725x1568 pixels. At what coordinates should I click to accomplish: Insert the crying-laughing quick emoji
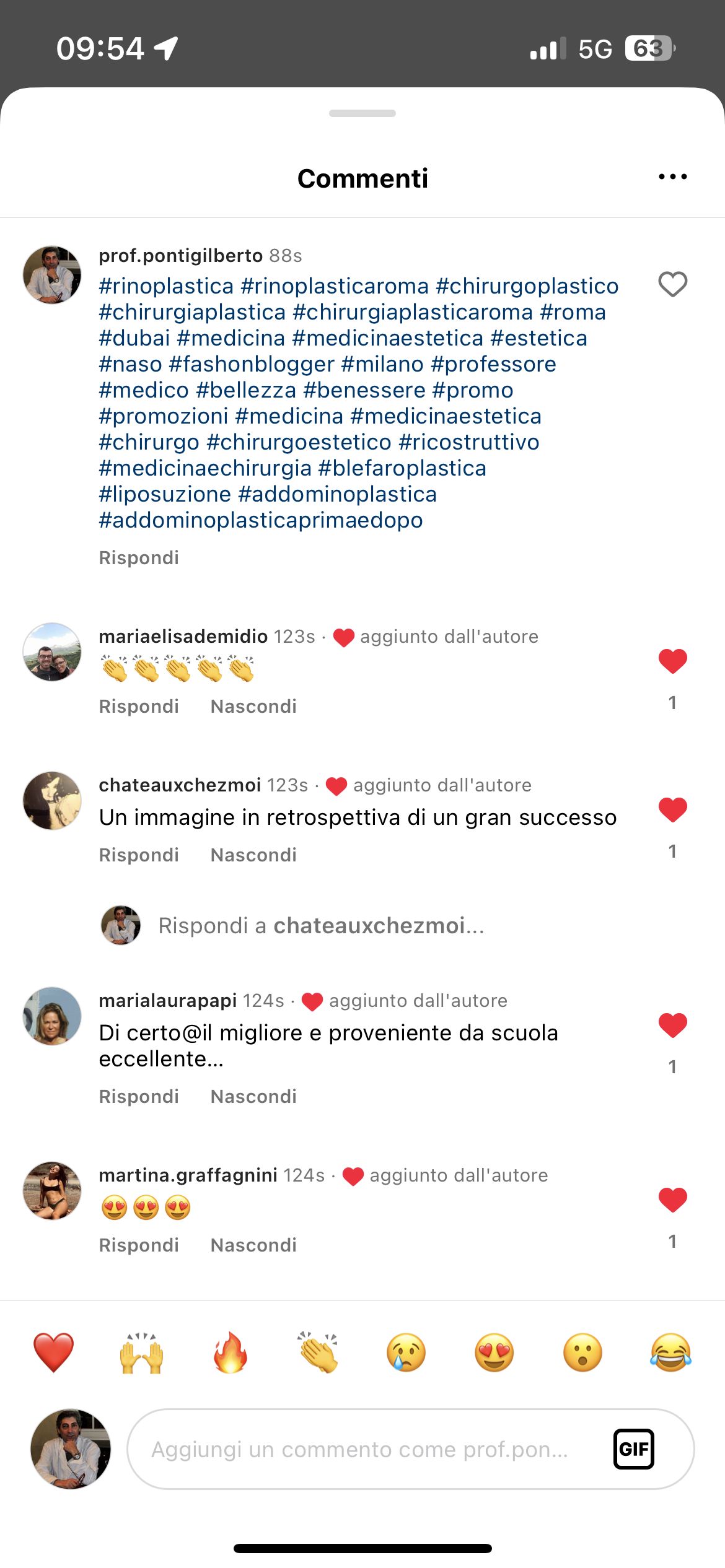(x=670, y=1352)
